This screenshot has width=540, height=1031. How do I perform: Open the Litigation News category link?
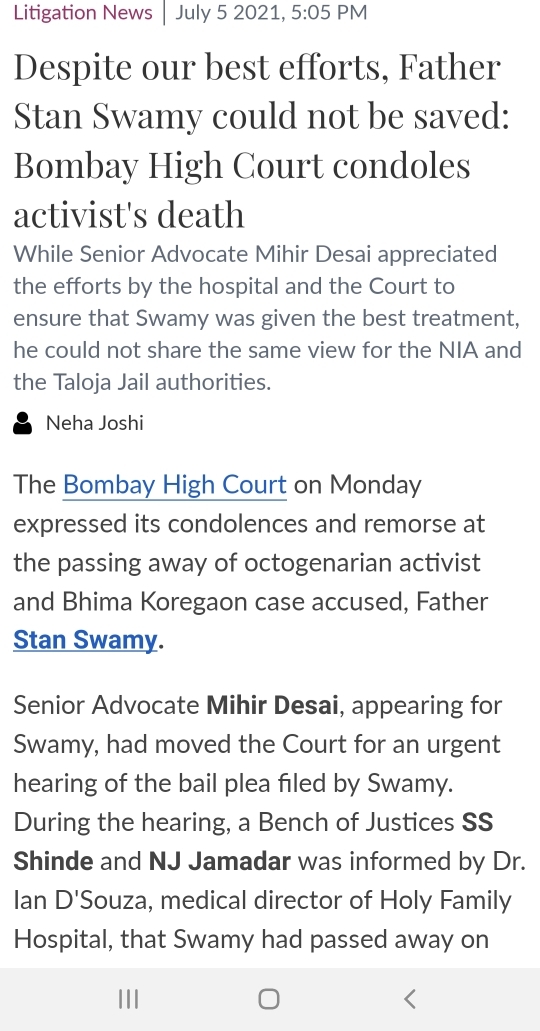tap(83, 12)
